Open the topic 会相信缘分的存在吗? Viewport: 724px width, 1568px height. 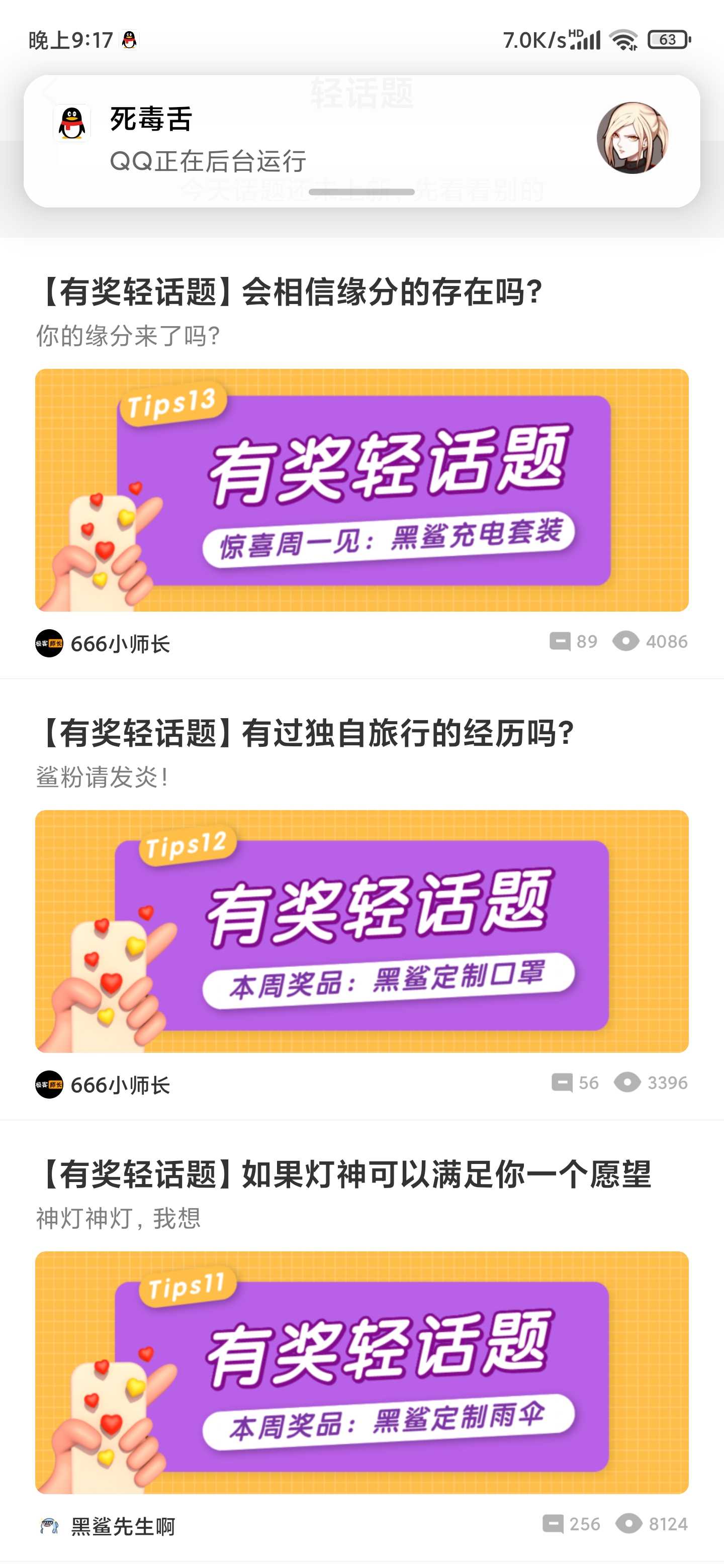pyautogui.click(x=290, y=292)
